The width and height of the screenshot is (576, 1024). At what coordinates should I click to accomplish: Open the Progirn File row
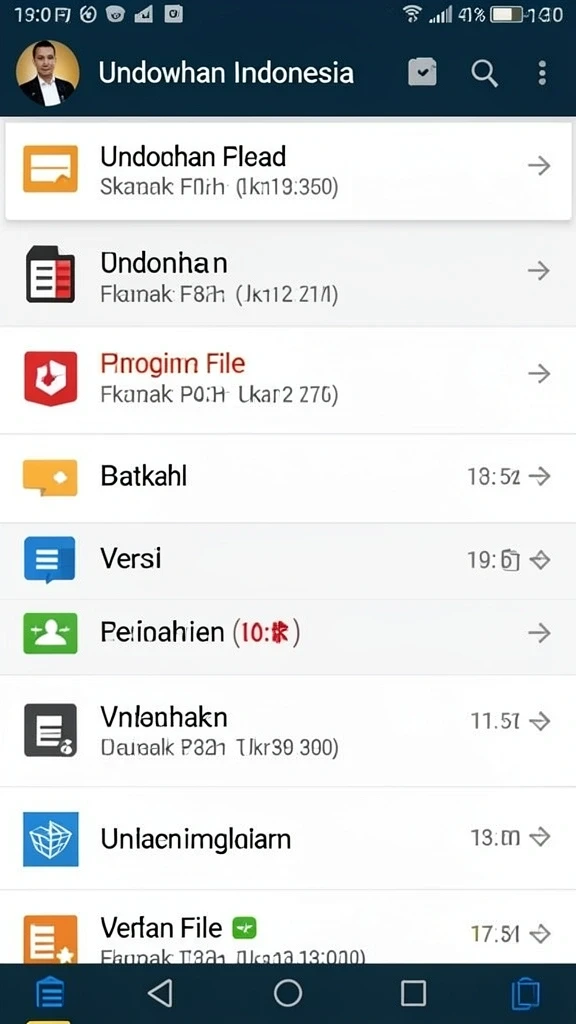[288, 379]
